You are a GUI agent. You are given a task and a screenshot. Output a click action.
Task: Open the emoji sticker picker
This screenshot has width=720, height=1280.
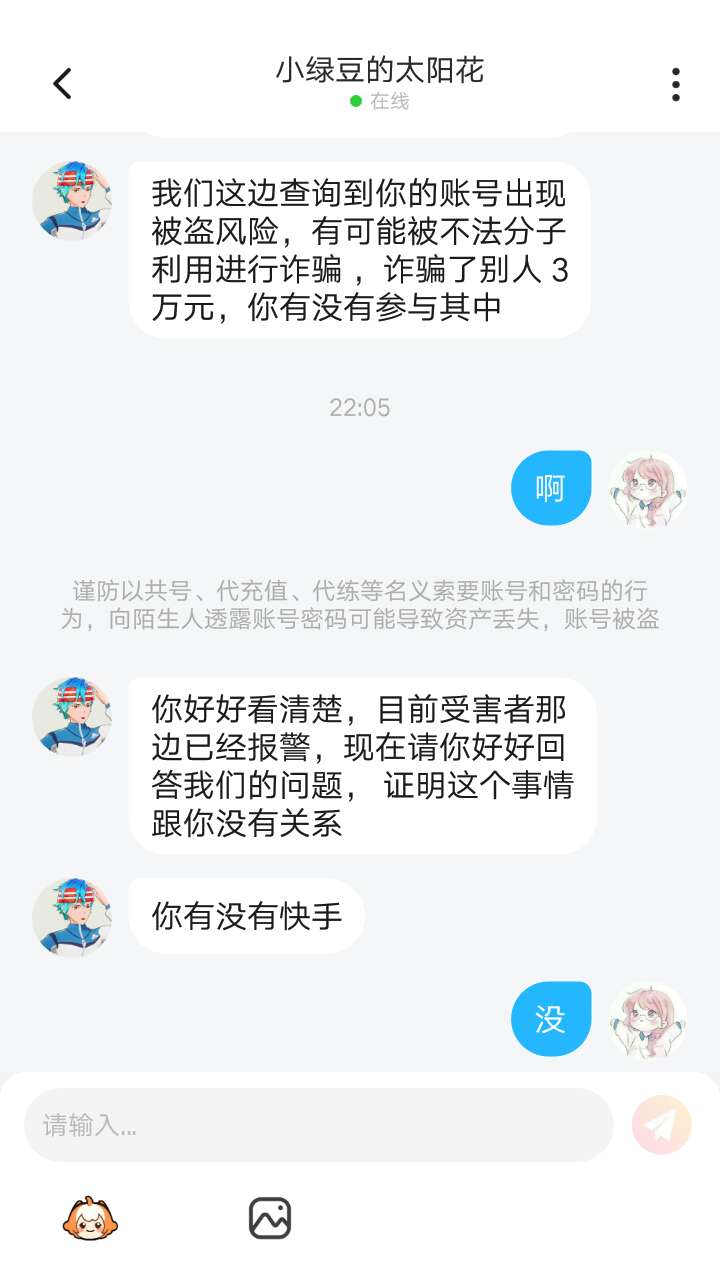90,1219
